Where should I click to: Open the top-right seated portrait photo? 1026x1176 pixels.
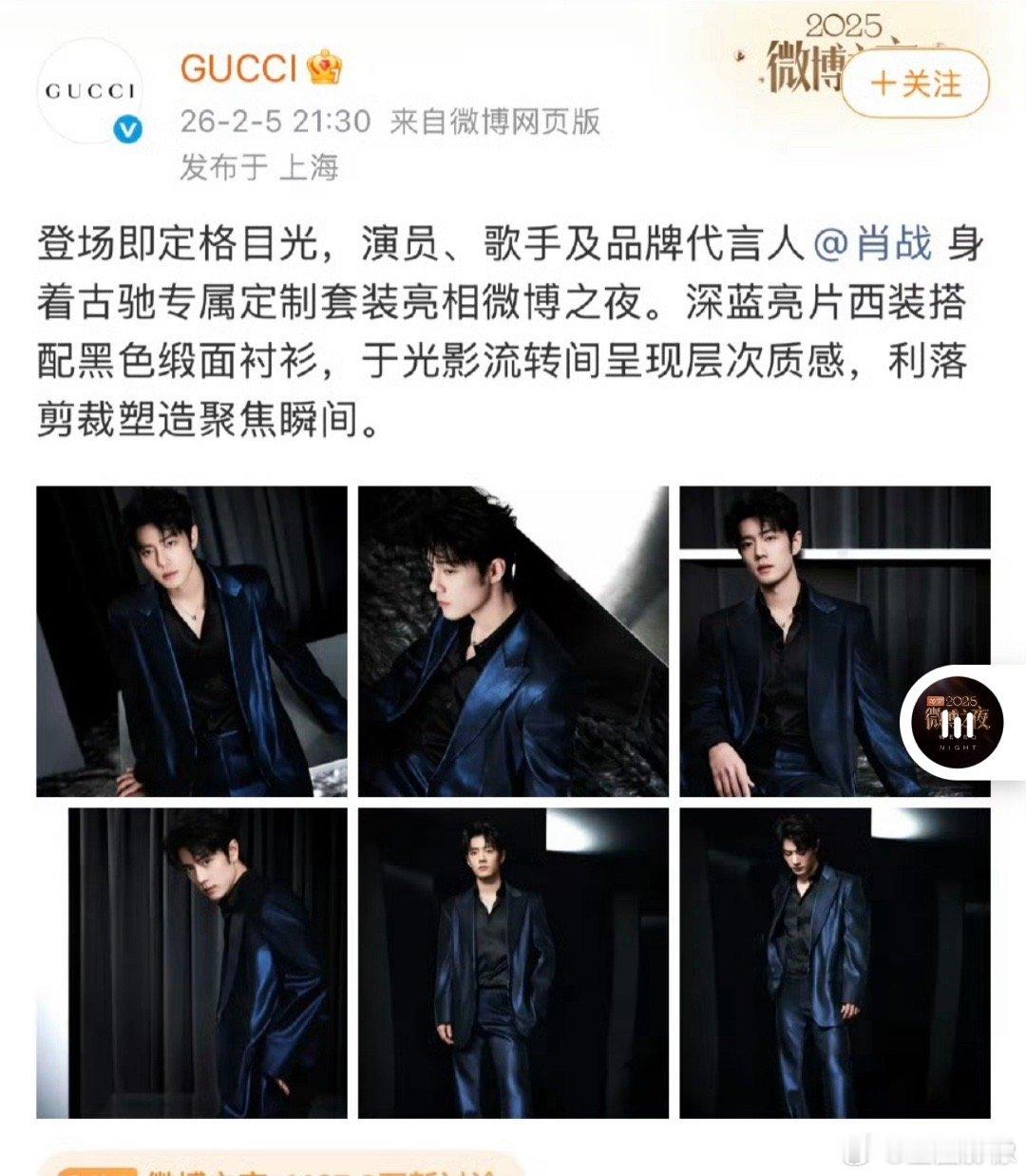click(836, 640)
